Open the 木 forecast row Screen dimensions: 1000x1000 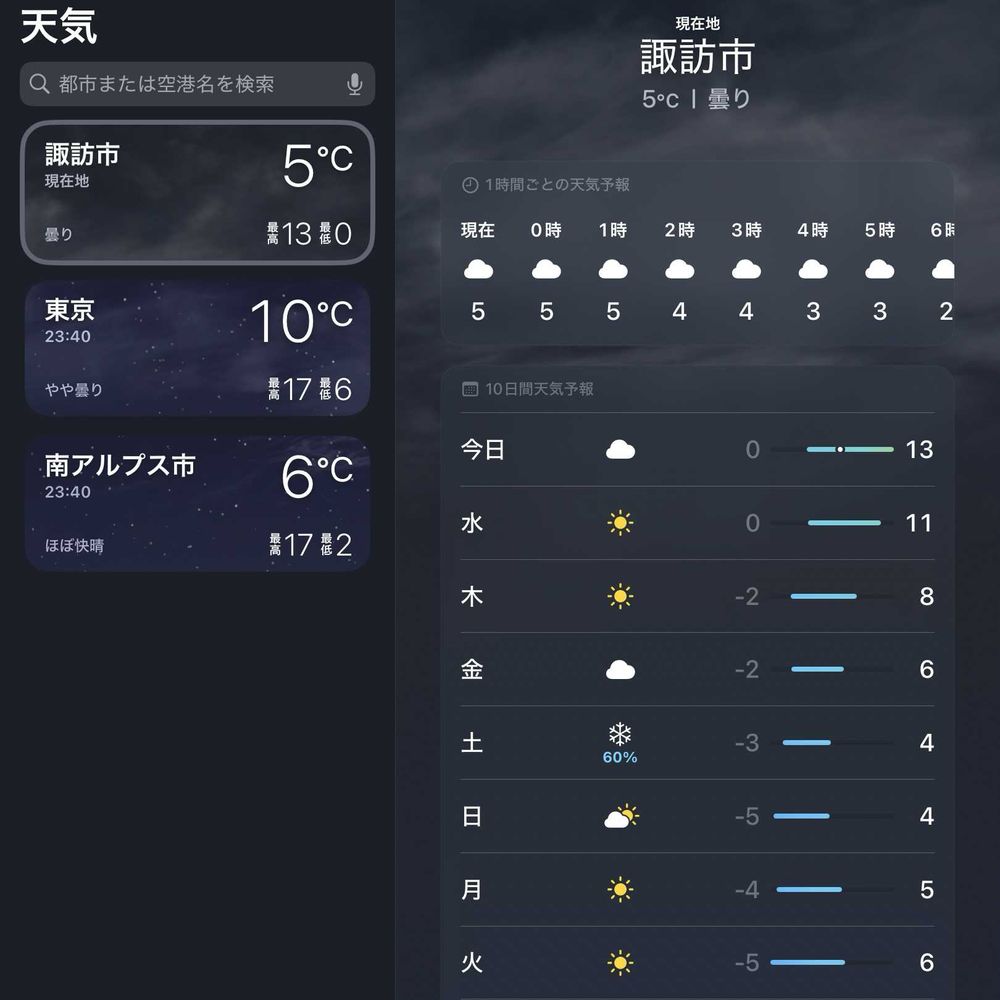[698, 596]
